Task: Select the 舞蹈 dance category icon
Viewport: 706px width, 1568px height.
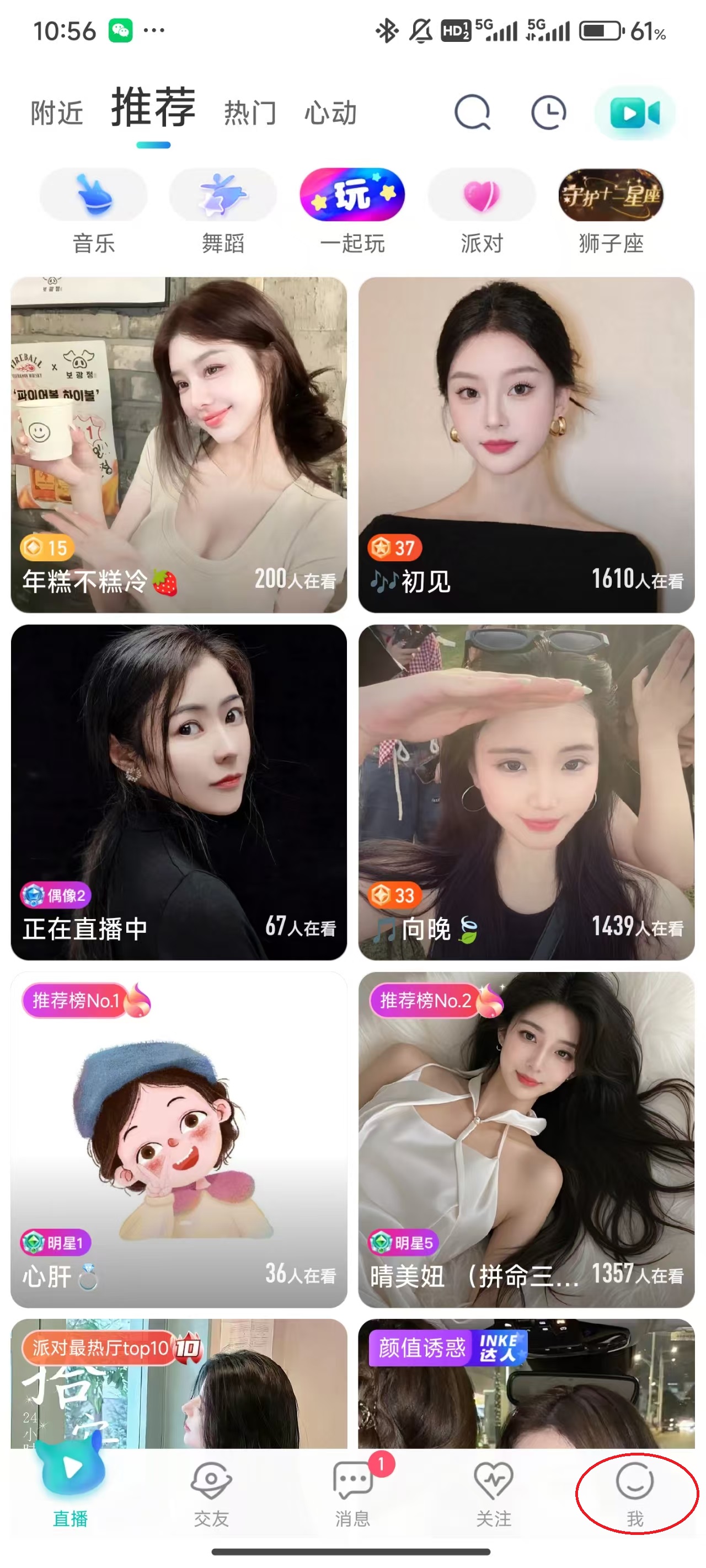Action: pyautogui.click(x=222, y=195)
